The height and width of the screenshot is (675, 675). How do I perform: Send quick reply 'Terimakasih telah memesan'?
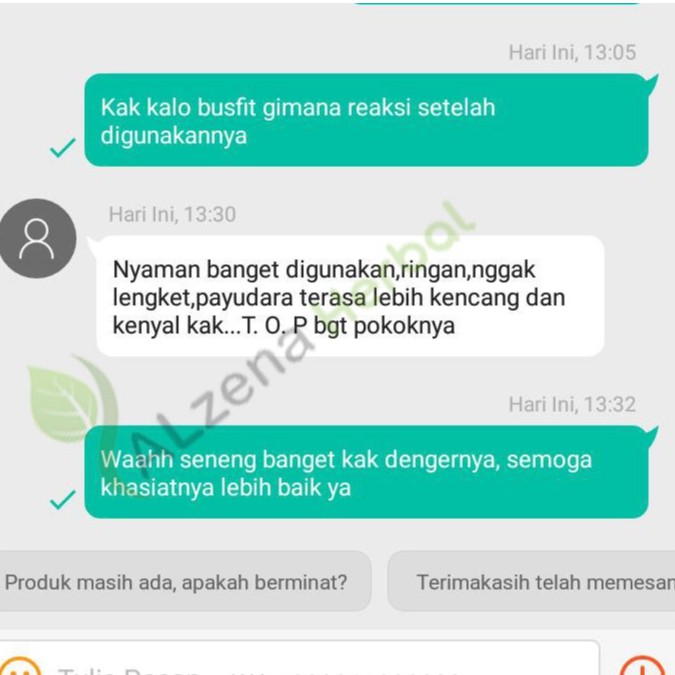click(535, 581)
